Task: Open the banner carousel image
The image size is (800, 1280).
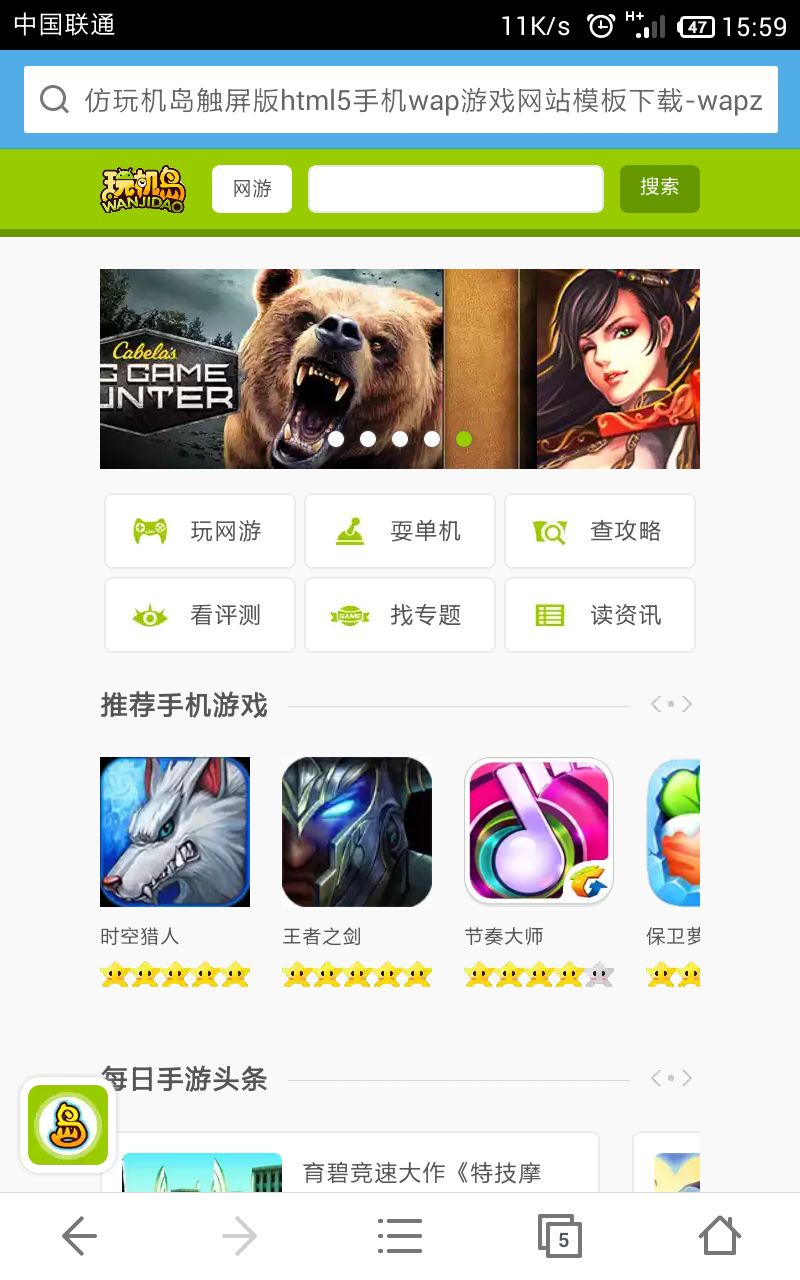Action: tap(400, 368)
